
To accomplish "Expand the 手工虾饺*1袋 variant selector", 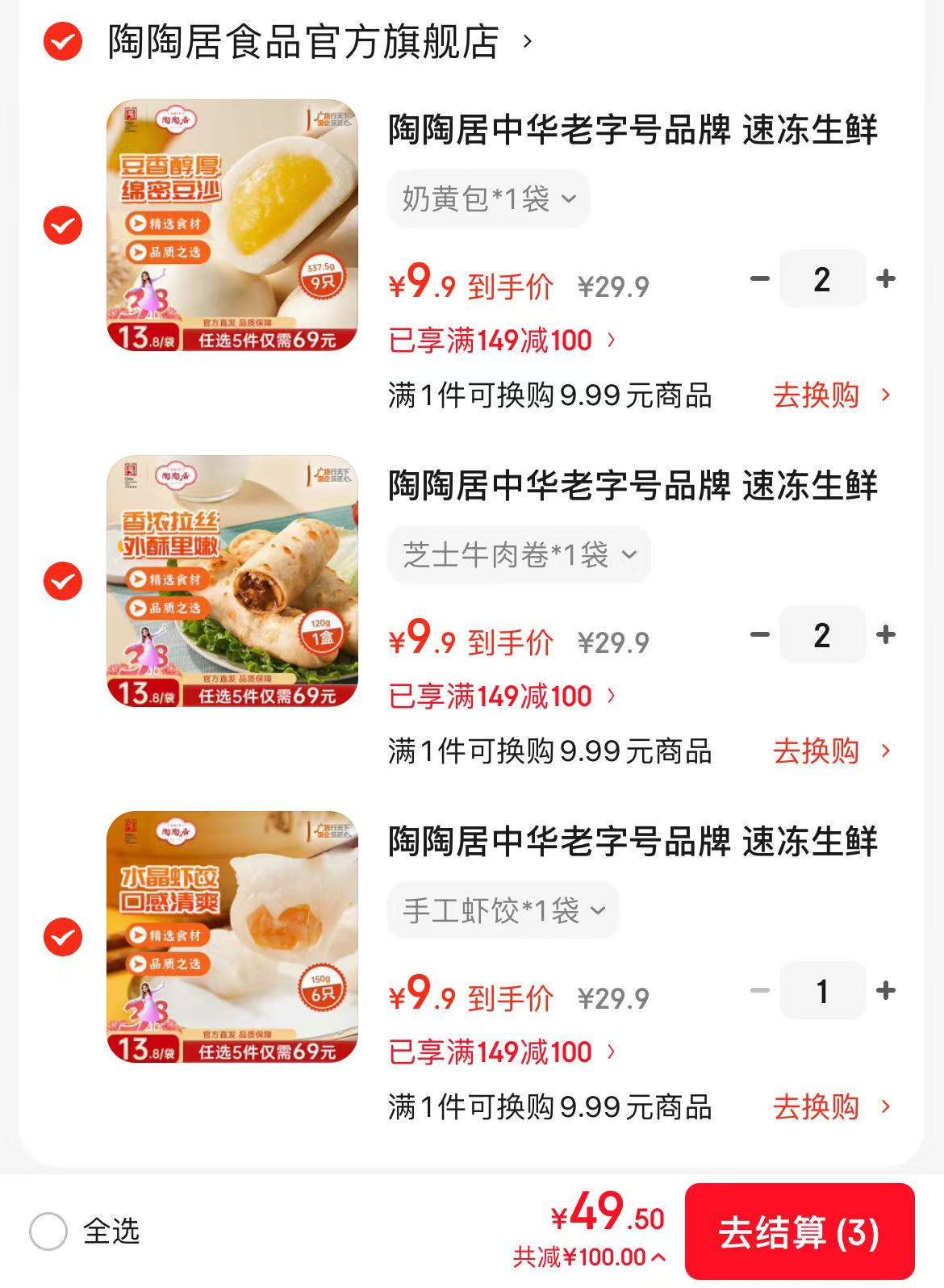I will tap(503, 910).
